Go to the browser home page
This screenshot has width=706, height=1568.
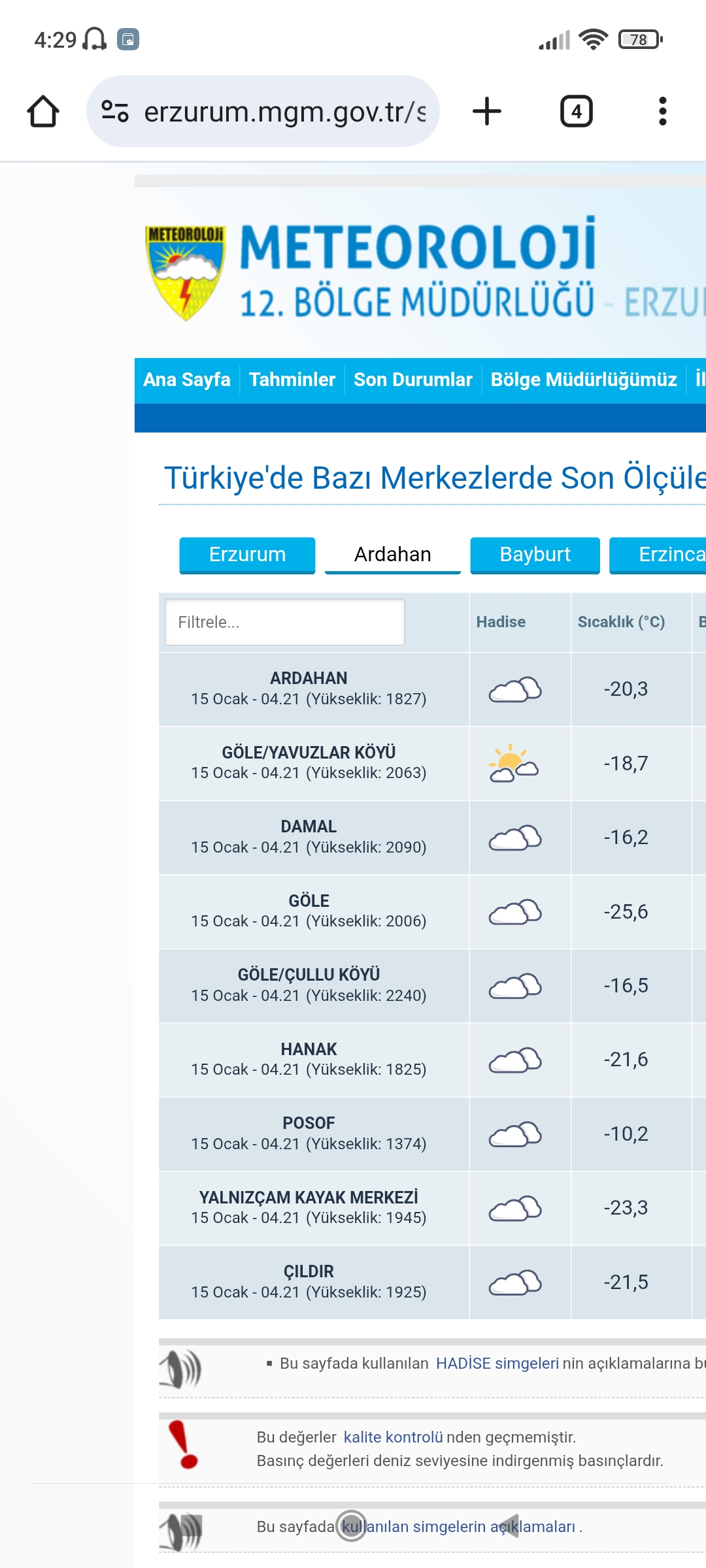[43, 111]
